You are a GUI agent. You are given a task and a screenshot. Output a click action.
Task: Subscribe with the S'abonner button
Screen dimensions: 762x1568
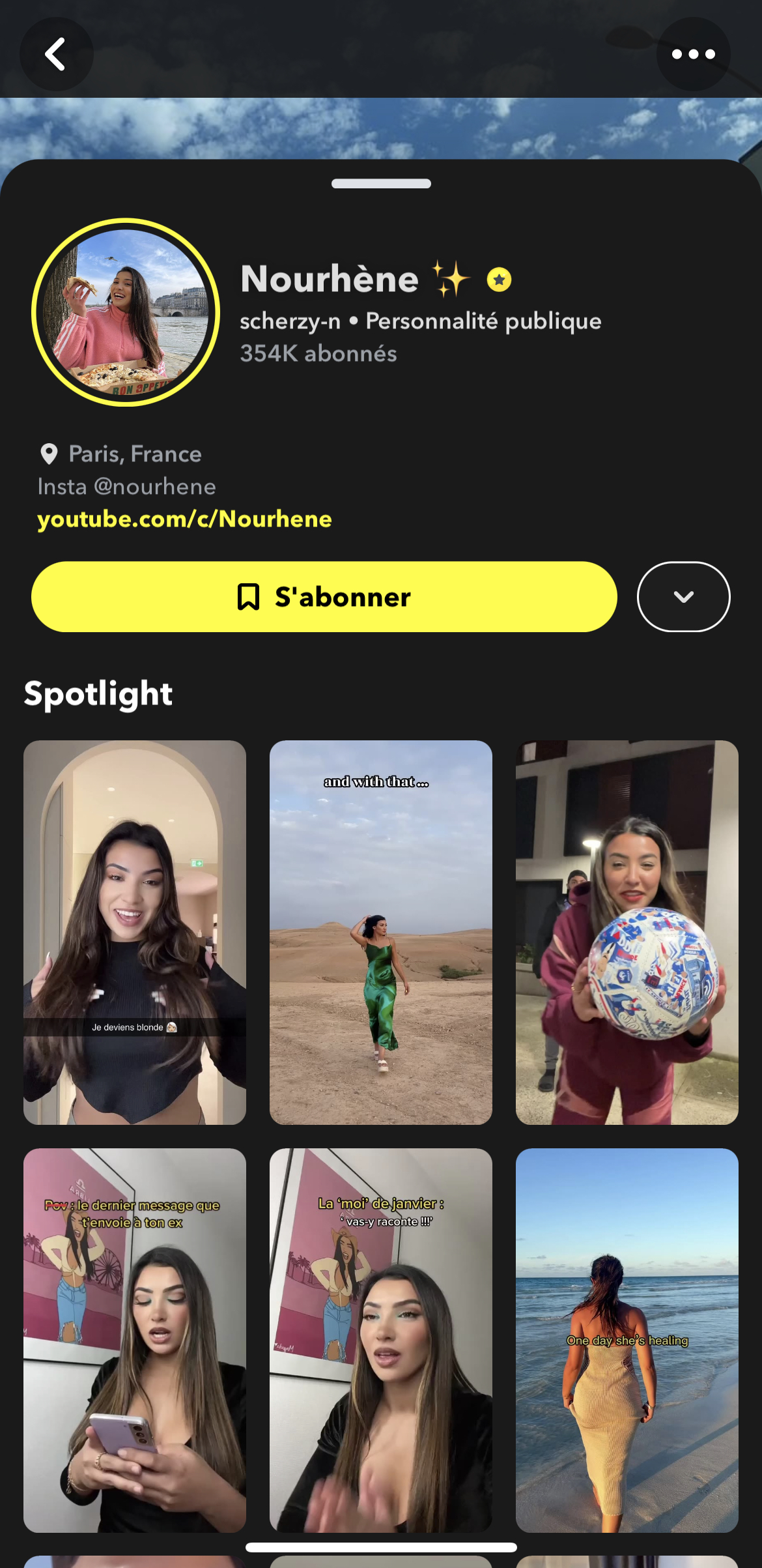tap(324, 597)
